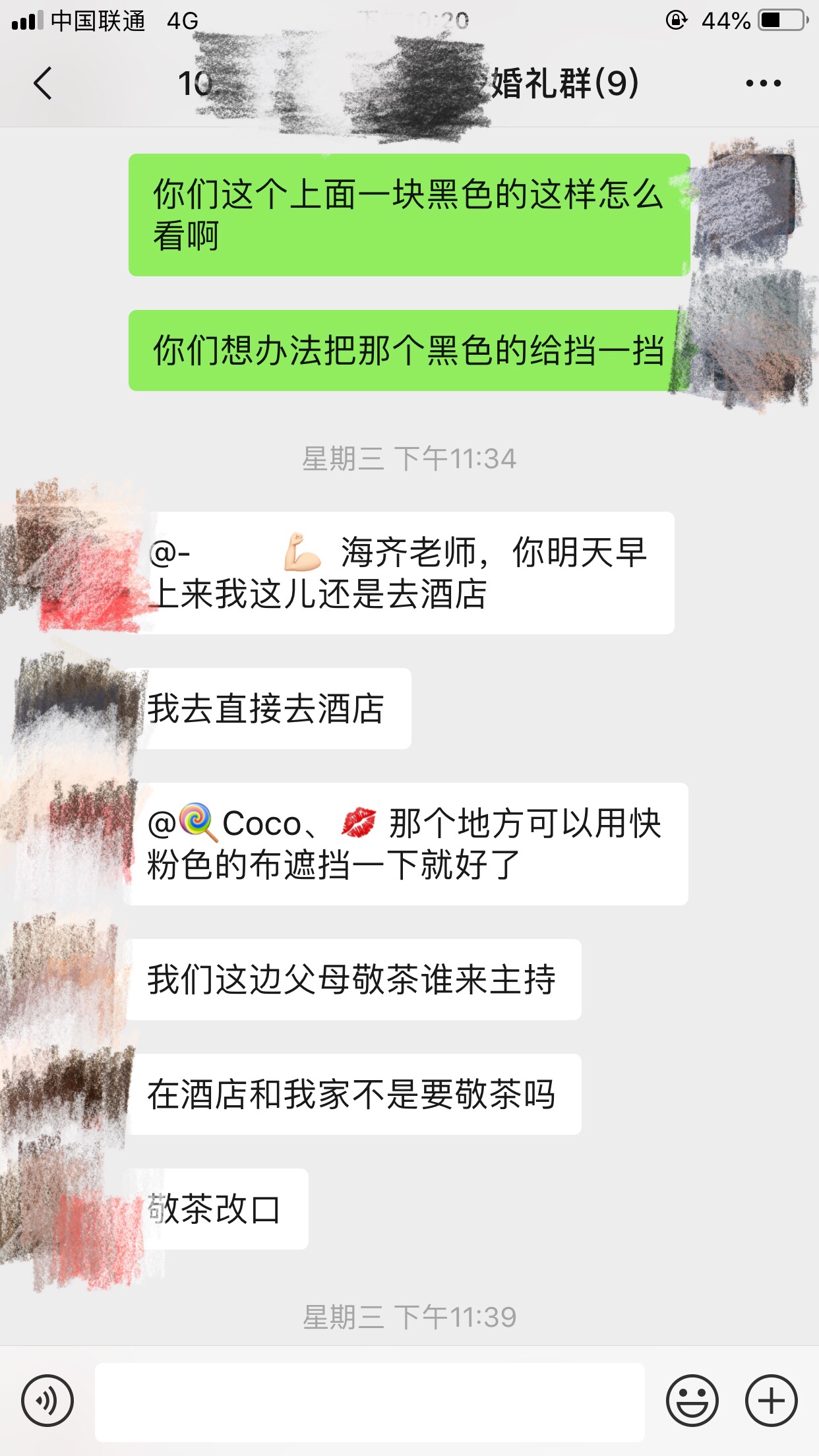Open the emoji sticker panel

click(692, 1401)
